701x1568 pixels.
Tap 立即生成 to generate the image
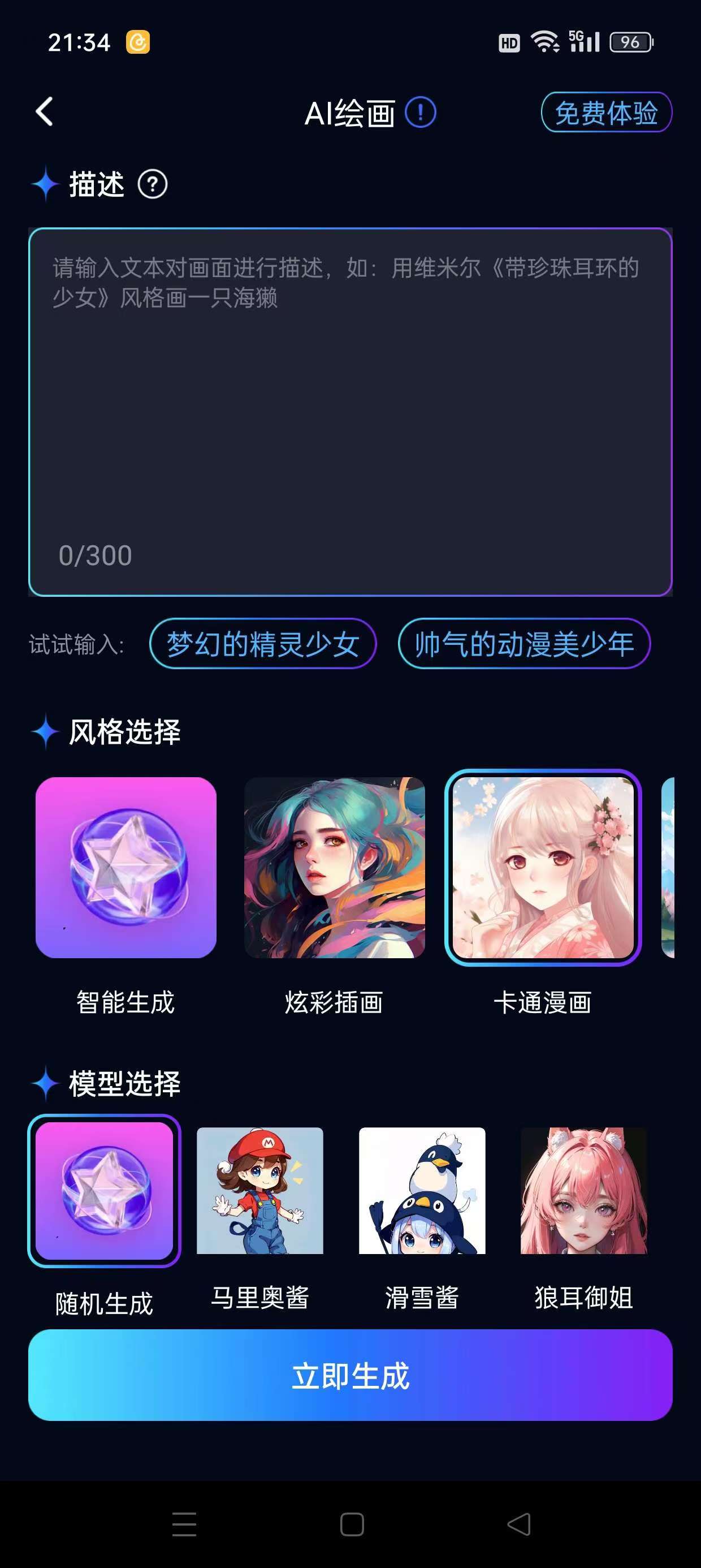click(x=350, y=1375)
